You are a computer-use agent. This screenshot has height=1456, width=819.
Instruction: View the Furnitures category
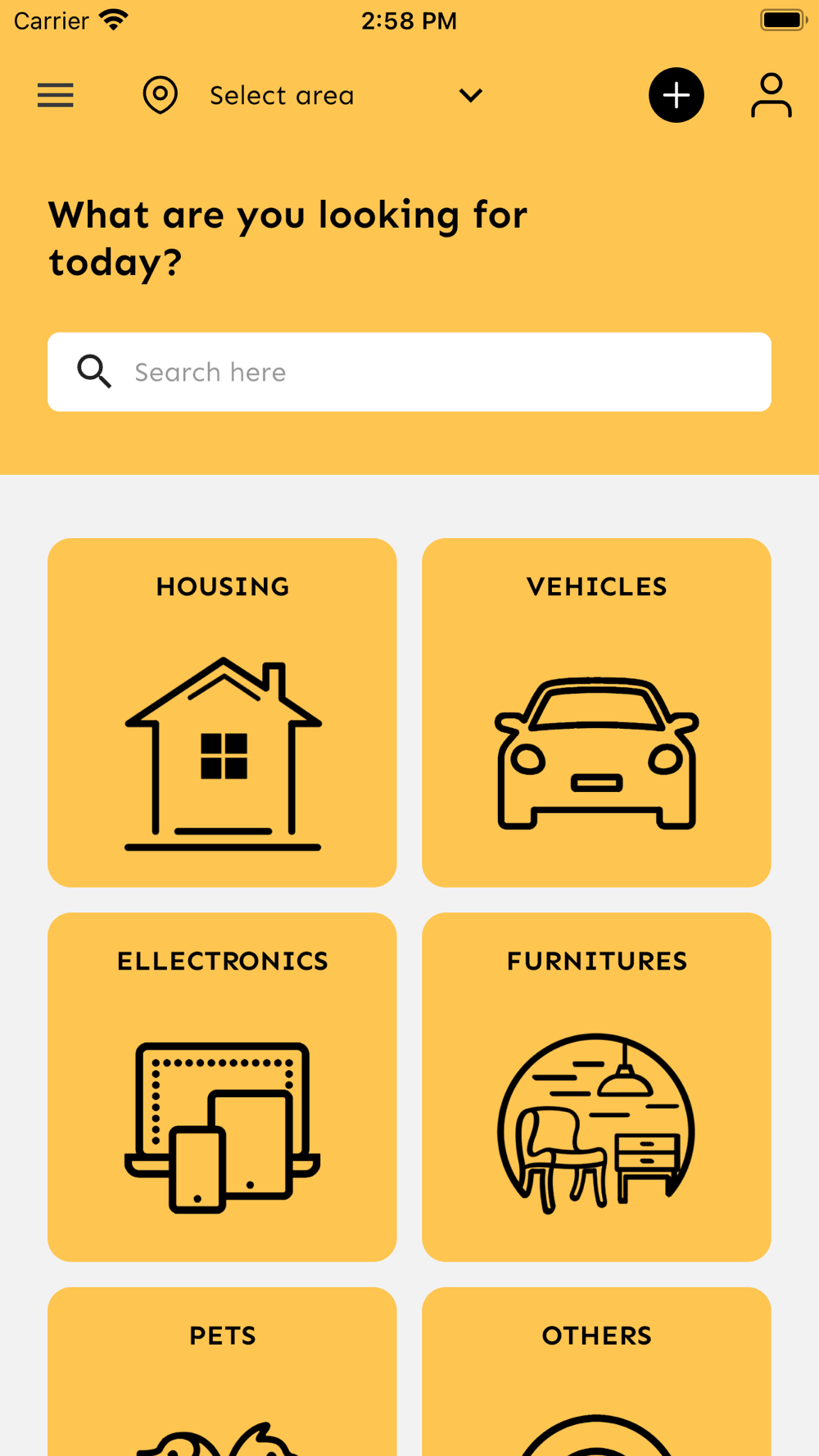point(596,1087)
